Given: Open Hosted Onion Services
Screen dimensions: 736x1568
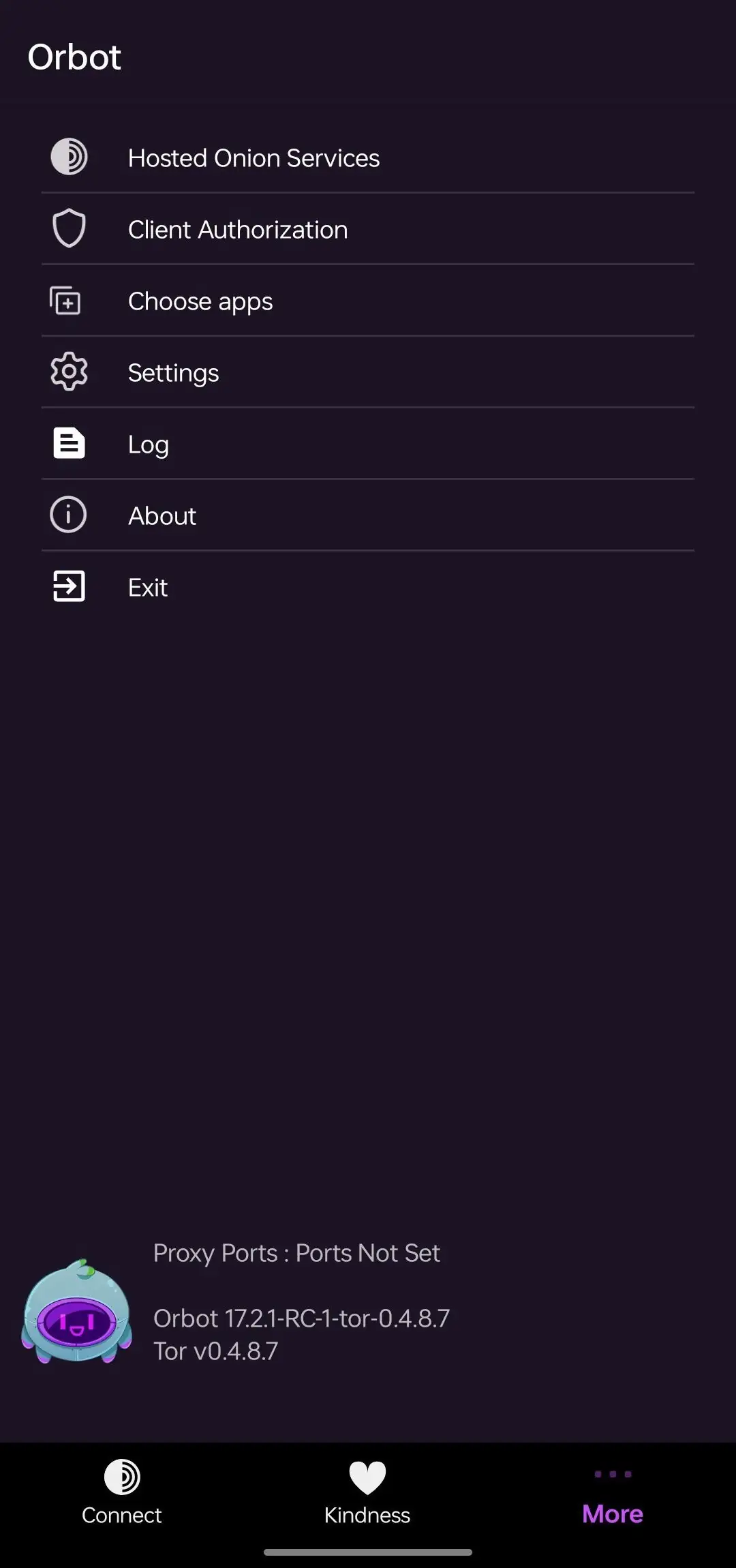Looking at the screenshot, I should (254, 158).
